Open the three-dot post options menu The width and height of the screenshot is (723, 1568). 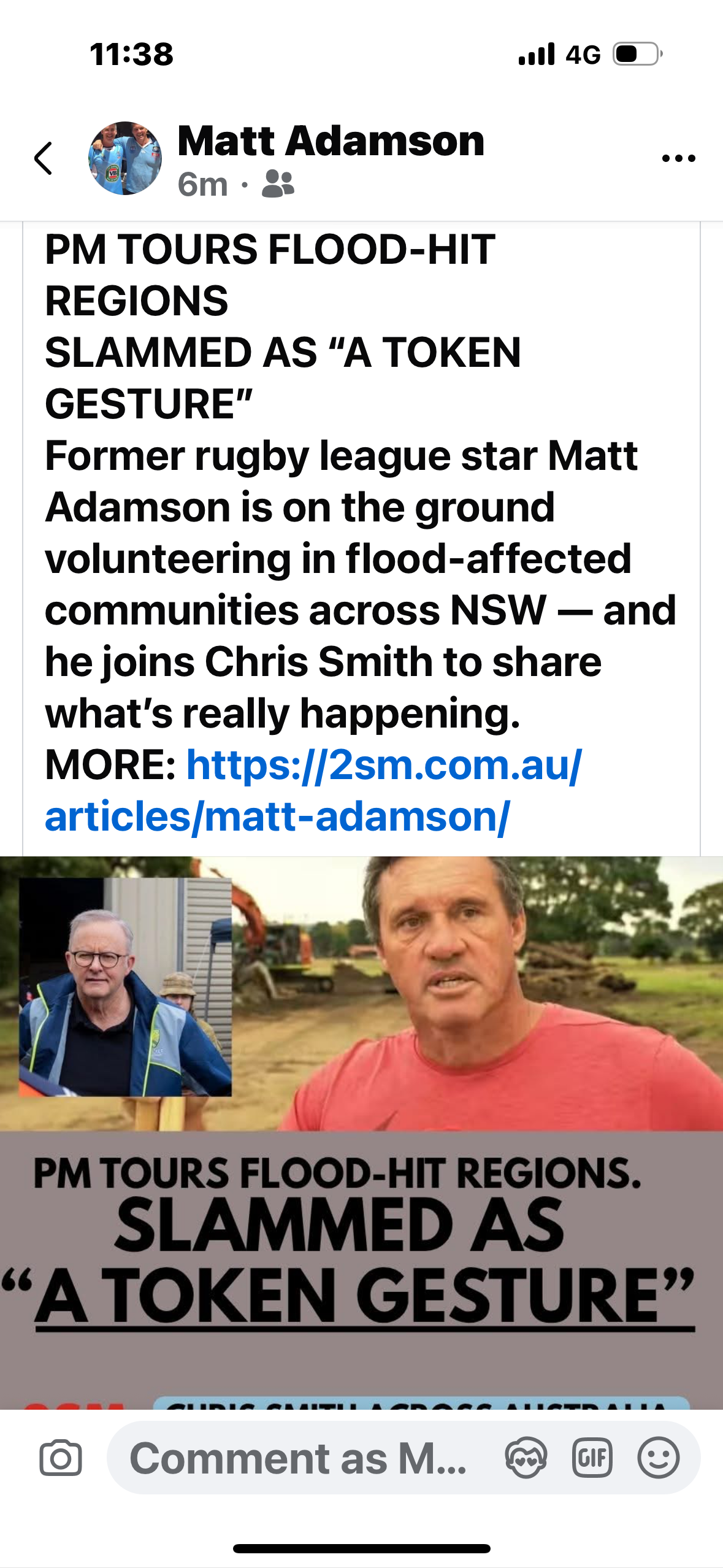click(678, 158)
